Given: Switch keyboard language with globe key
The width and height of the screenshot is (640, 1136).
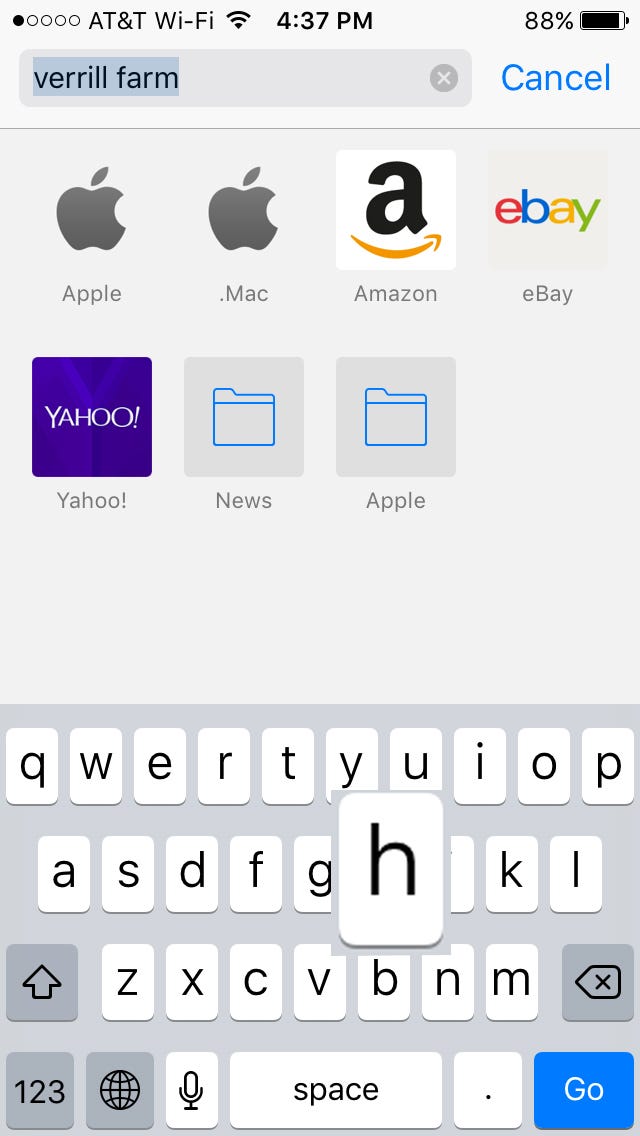Looking at the screenshot, I should click(x=120, y=1090).
